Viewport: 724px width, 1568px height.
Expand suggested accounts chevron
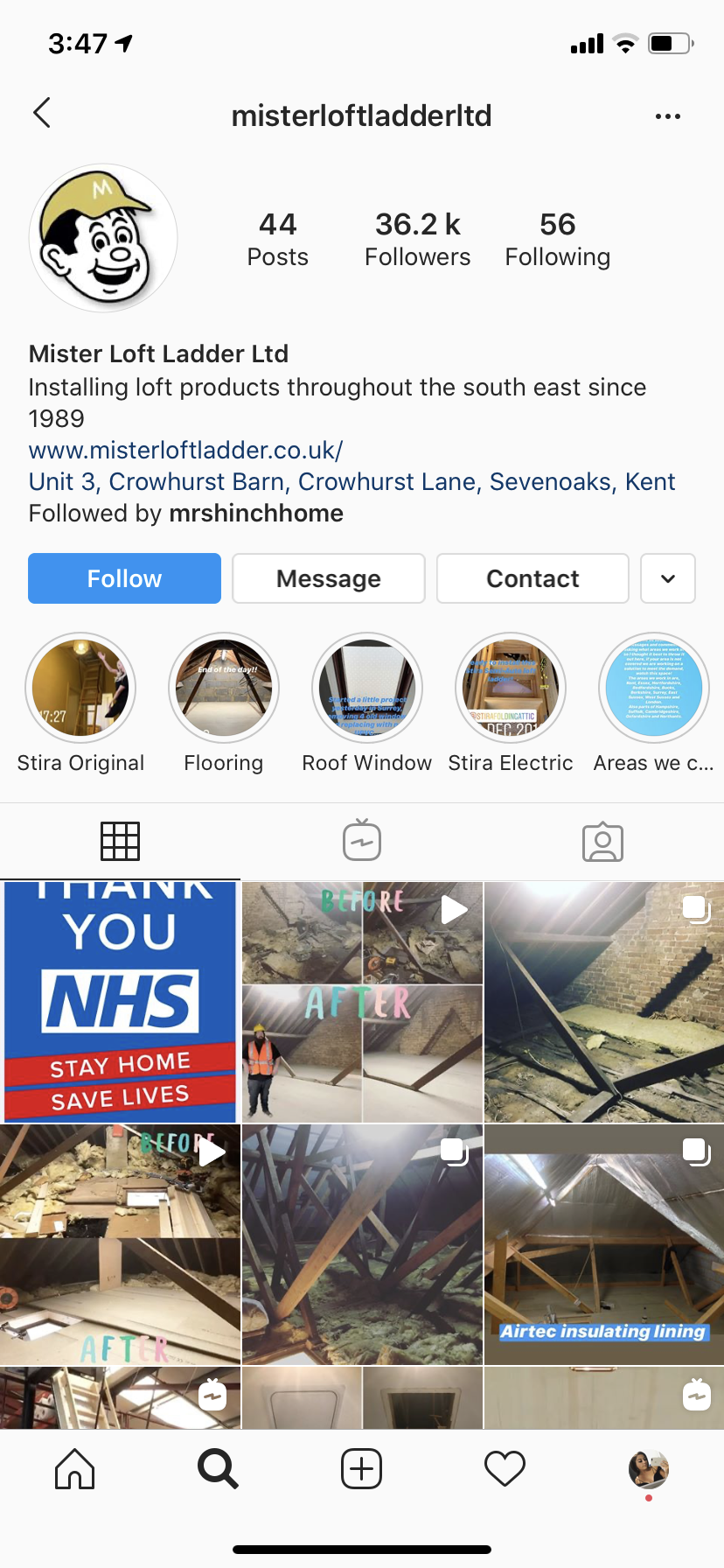[x=667, y=578]
